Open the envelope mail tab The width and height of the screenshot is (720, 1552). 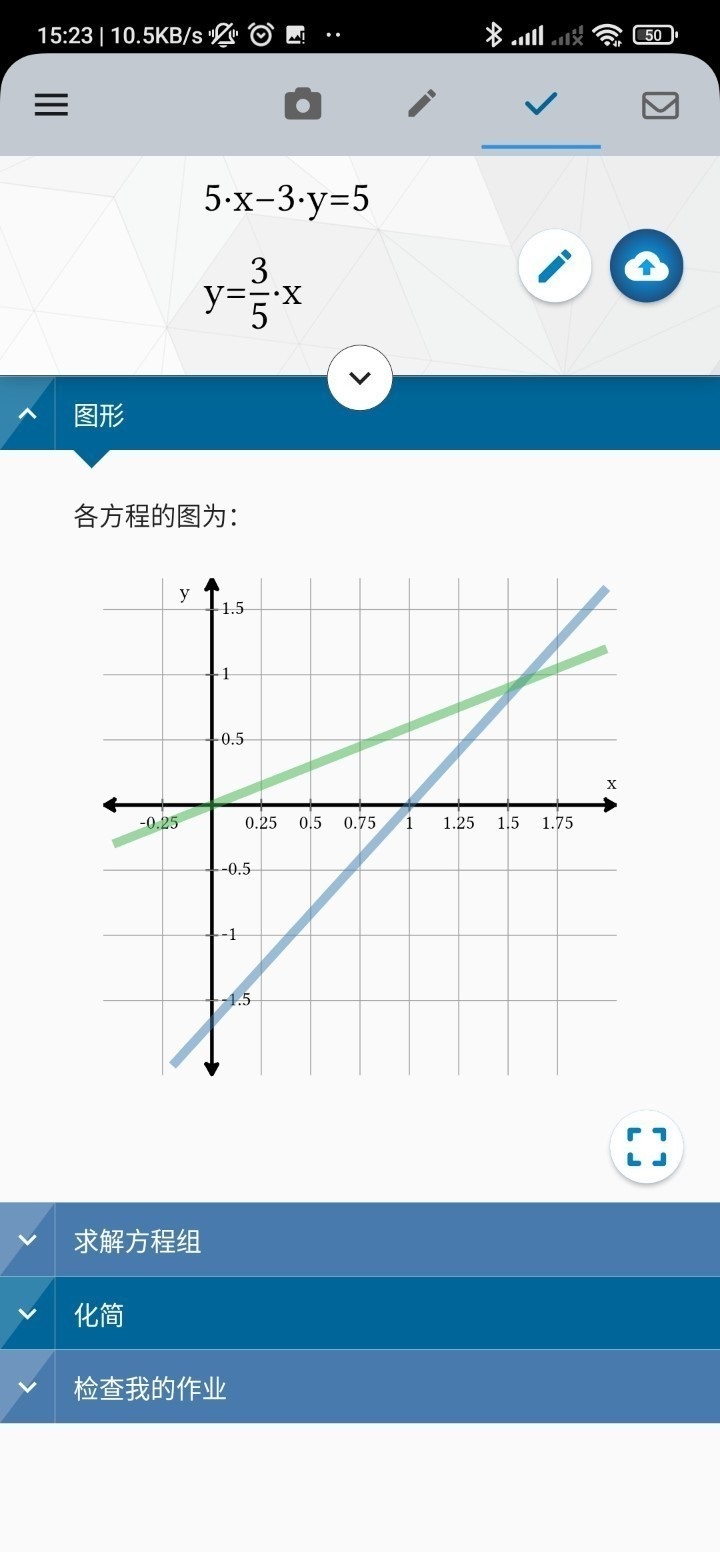tap(660, 104)
